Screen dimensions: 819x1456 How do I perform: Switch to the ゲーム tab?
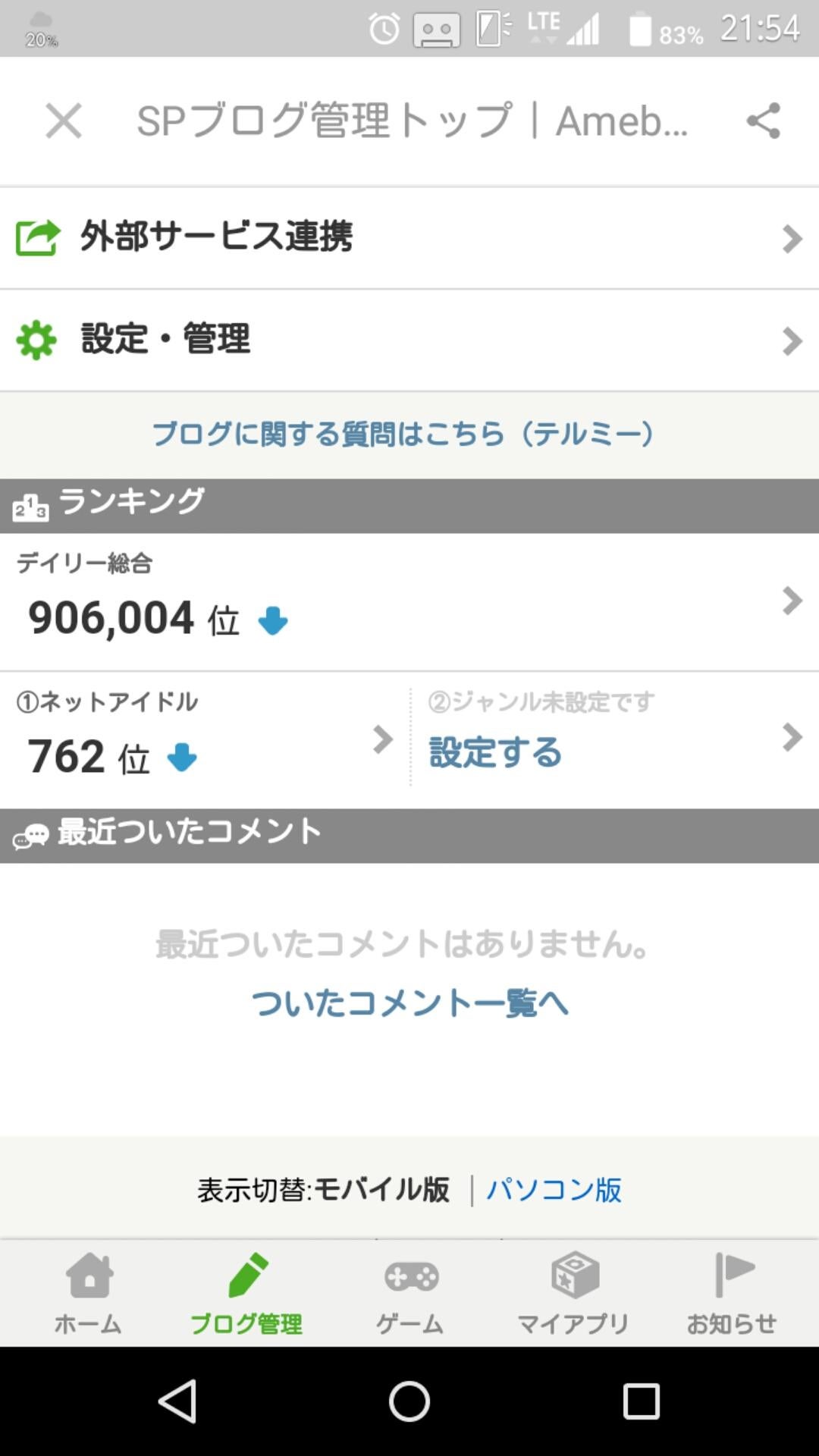(x=410, y=1294)
